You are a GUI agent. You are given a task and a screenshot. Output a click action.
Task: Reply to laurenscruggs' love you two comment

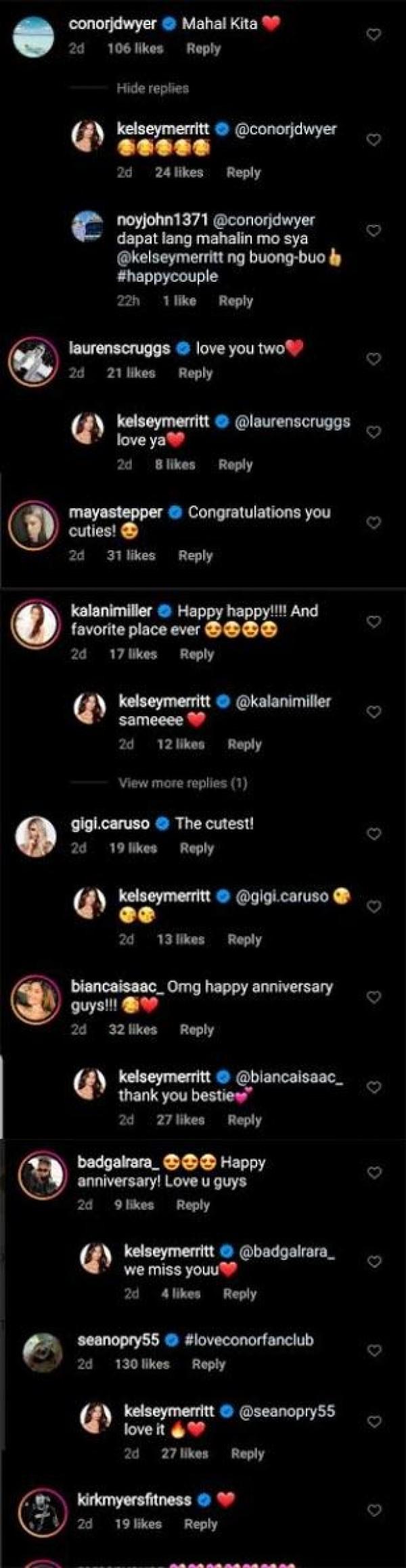point(195,373)
